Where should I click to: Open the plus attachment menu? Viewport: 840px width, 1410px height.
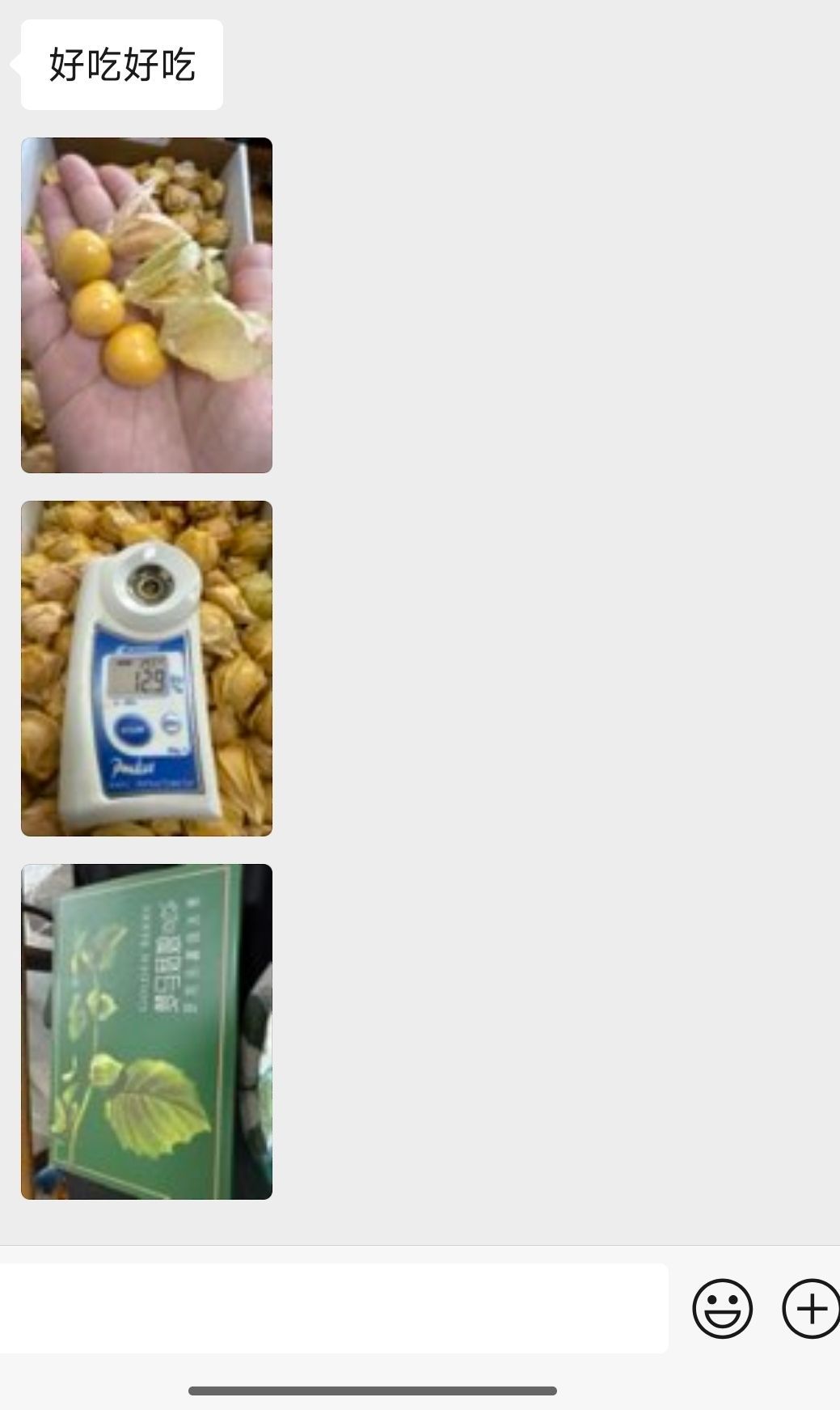pyautogui.click(x=811, y=1308)
